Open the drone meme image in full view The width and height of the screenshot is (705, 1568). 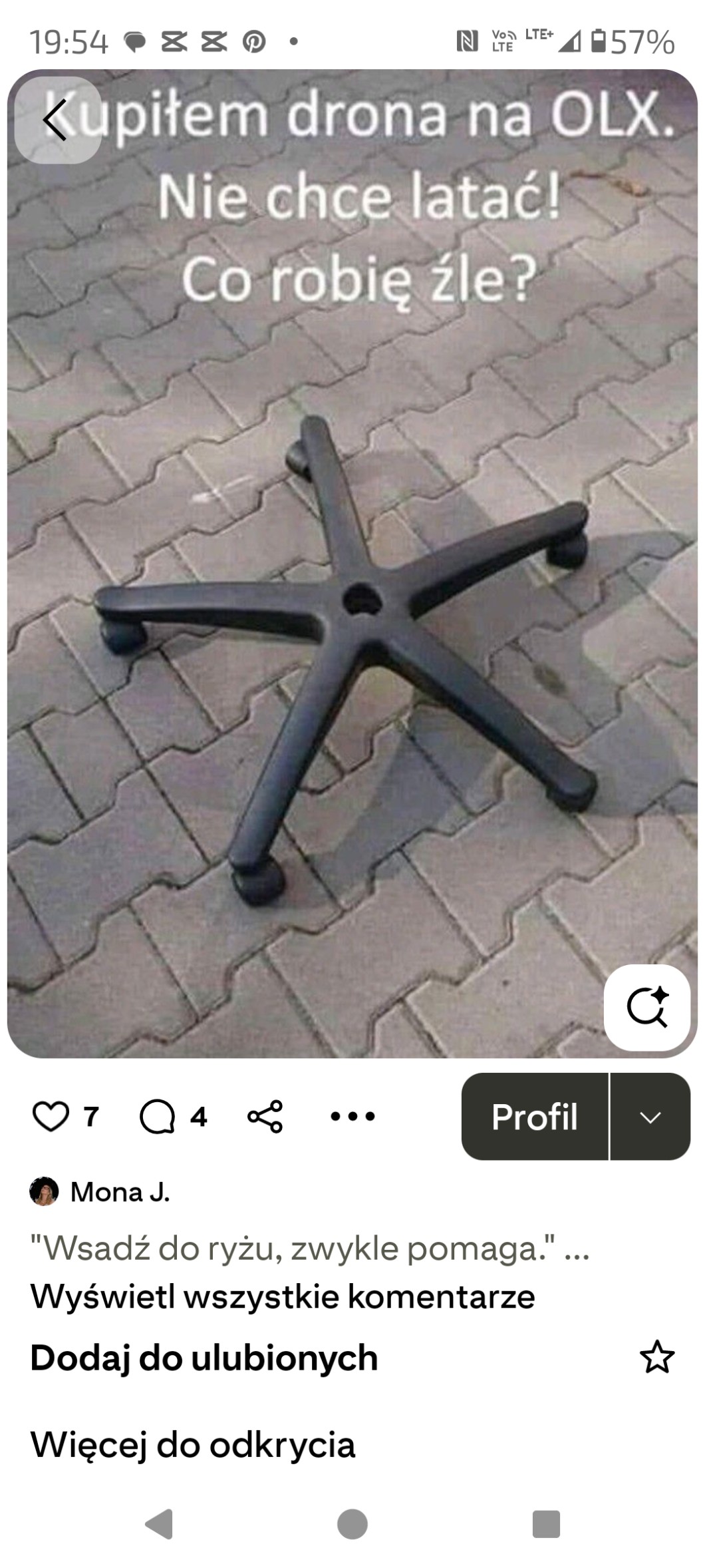pos(352,599)
